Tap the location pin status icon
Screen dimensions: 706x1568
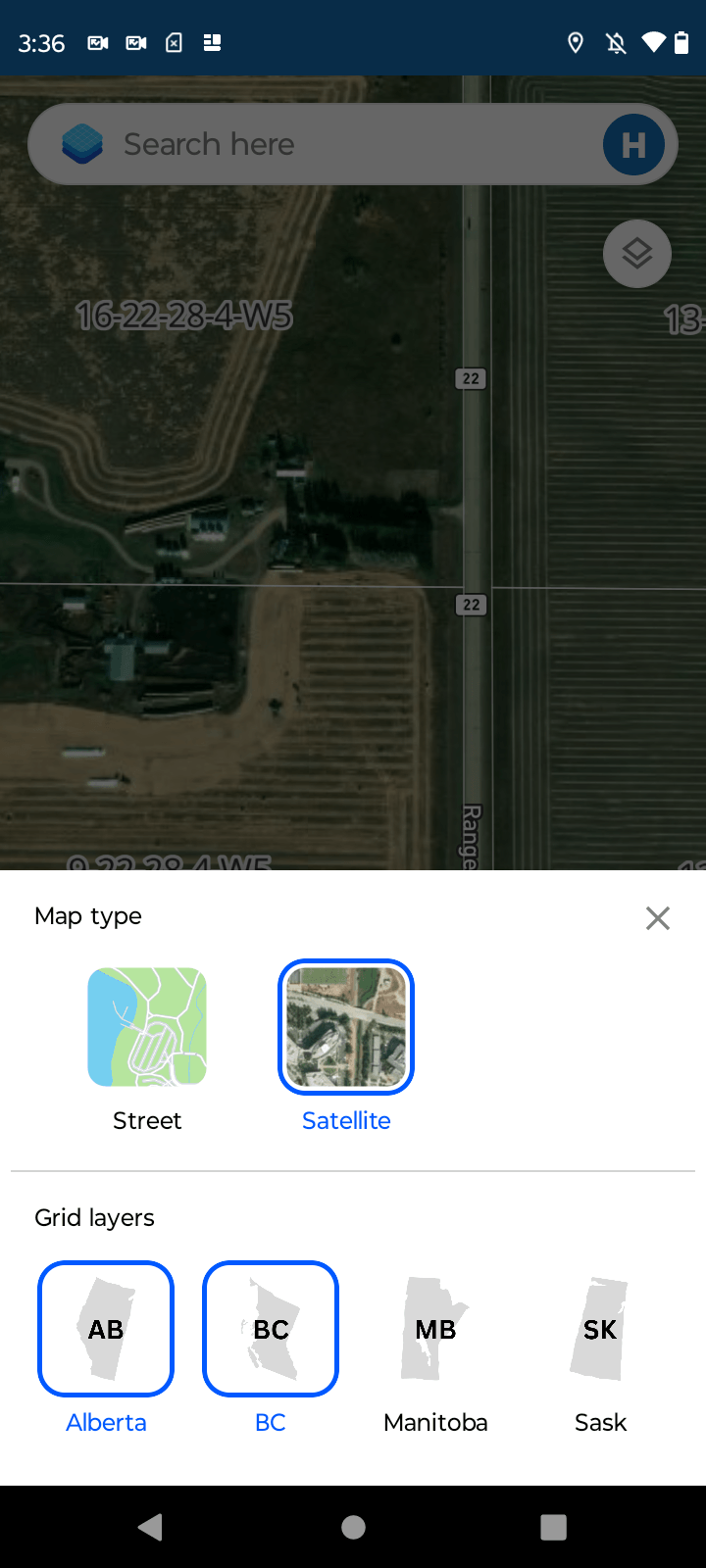pos(576,42)
